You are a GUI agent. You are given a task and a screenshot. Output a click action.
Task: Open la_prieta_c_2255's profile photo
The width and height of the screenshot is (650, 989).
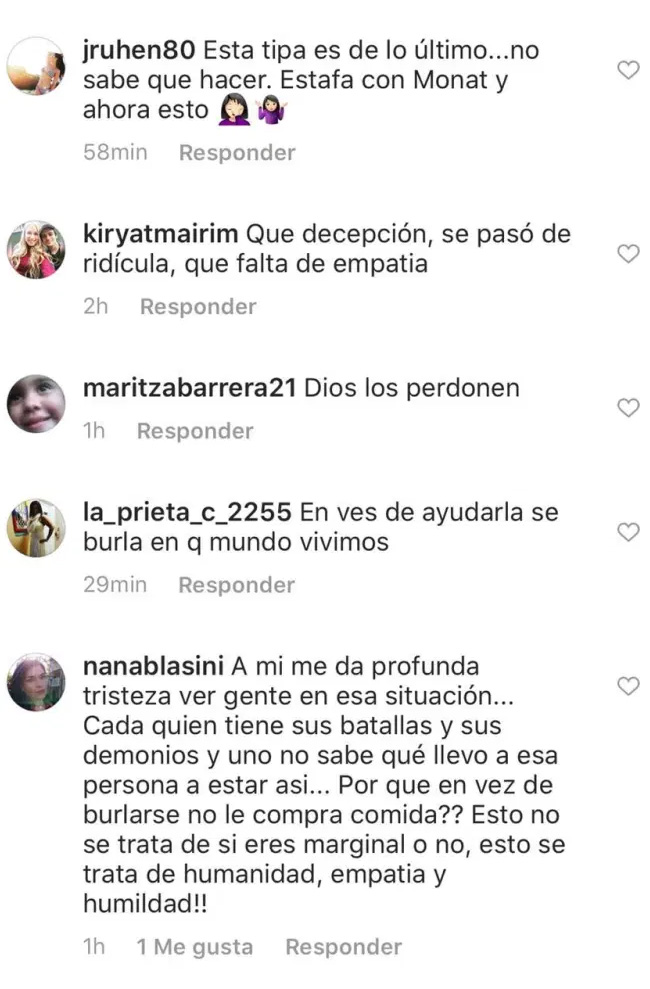36,527
